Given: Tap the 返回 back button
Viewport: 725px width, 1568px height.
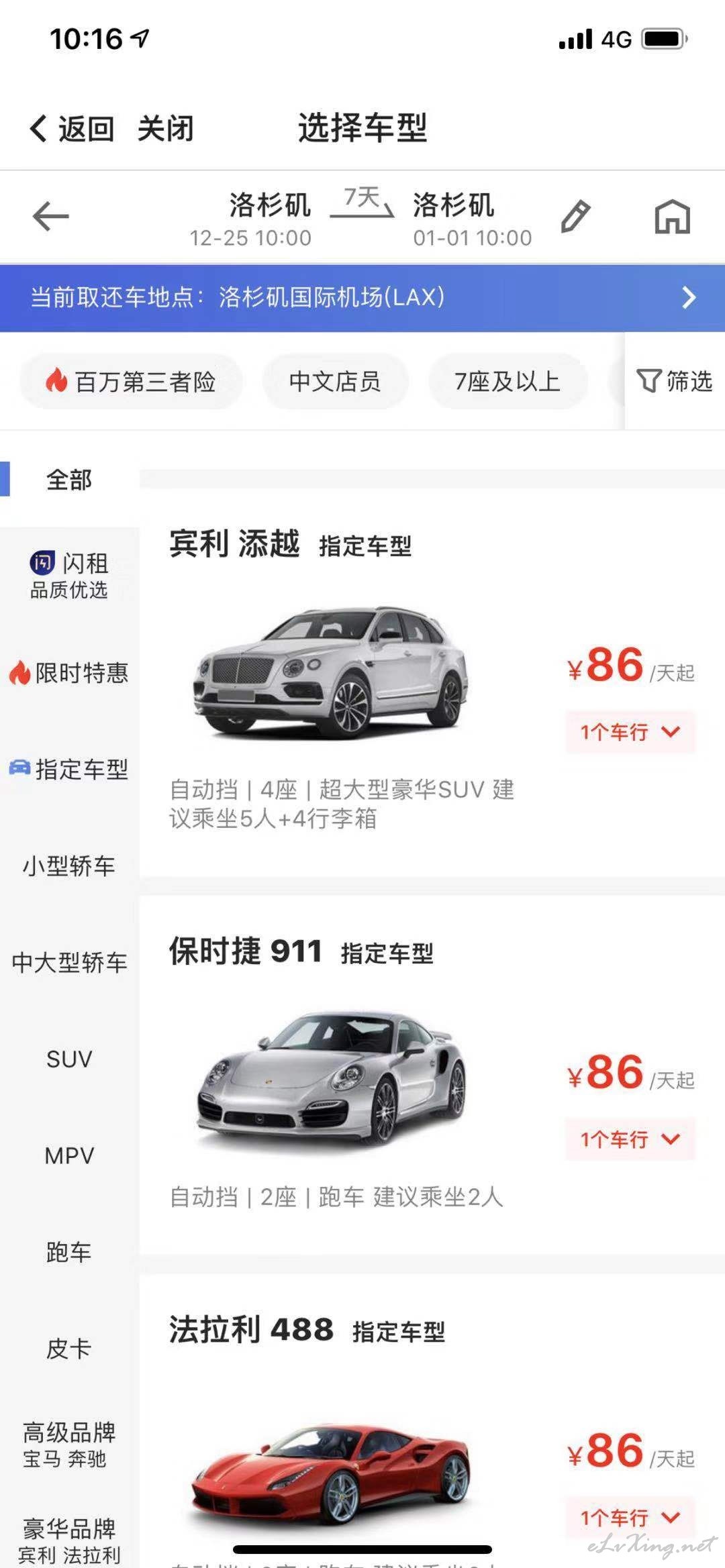Looking at the screenshot, I should click(x=72, y=128).
